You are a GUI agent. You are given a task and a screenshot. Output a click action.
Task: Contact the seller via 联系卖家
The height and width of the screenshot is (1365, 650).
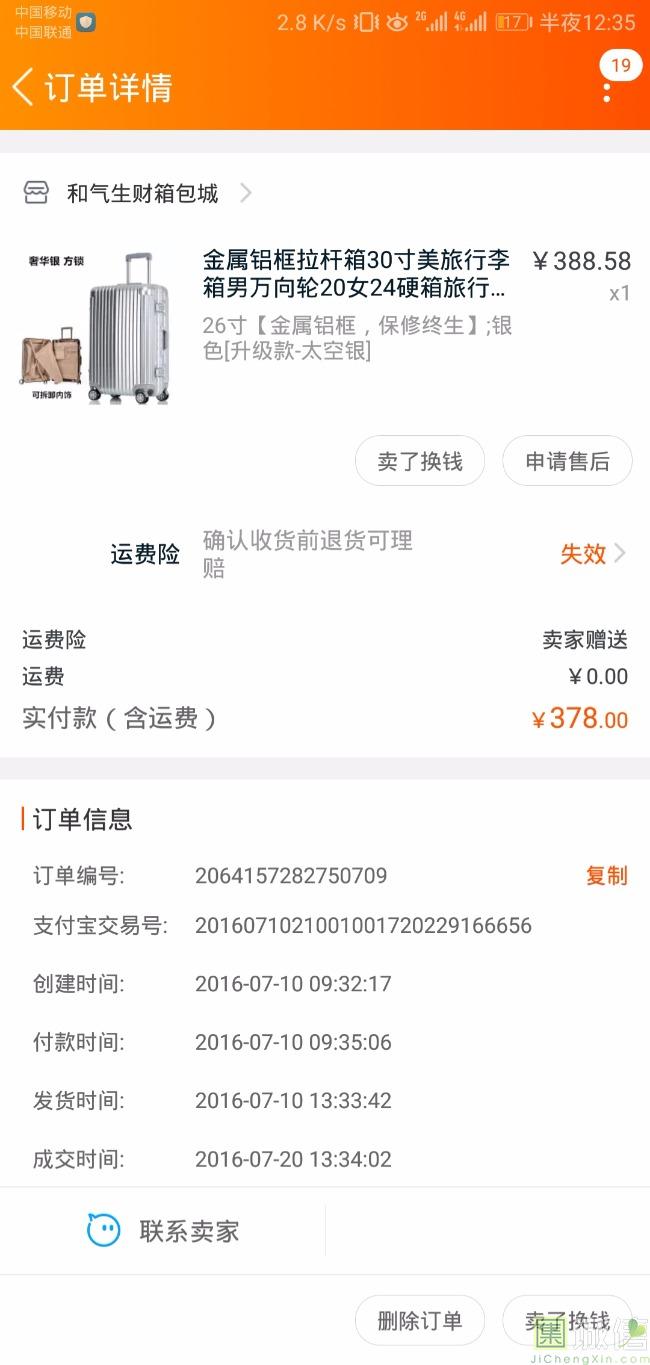click(164, 1231)
